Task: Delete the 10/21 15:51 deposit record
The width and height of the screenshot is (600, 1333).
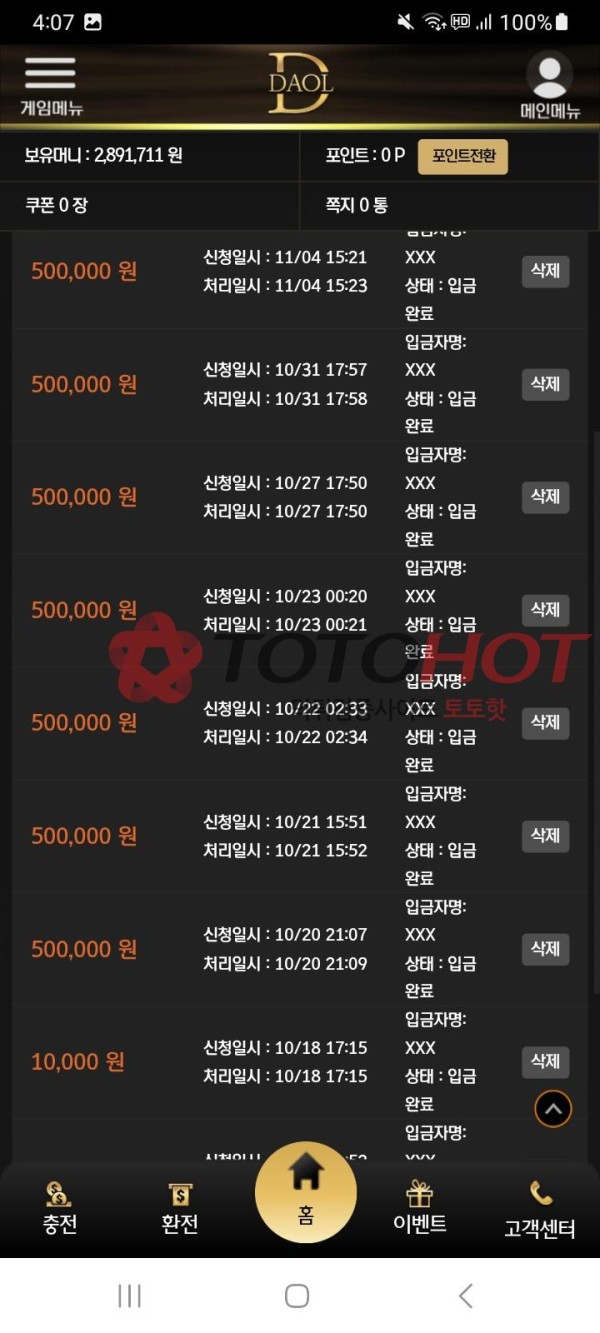Action: coord(545,836)
